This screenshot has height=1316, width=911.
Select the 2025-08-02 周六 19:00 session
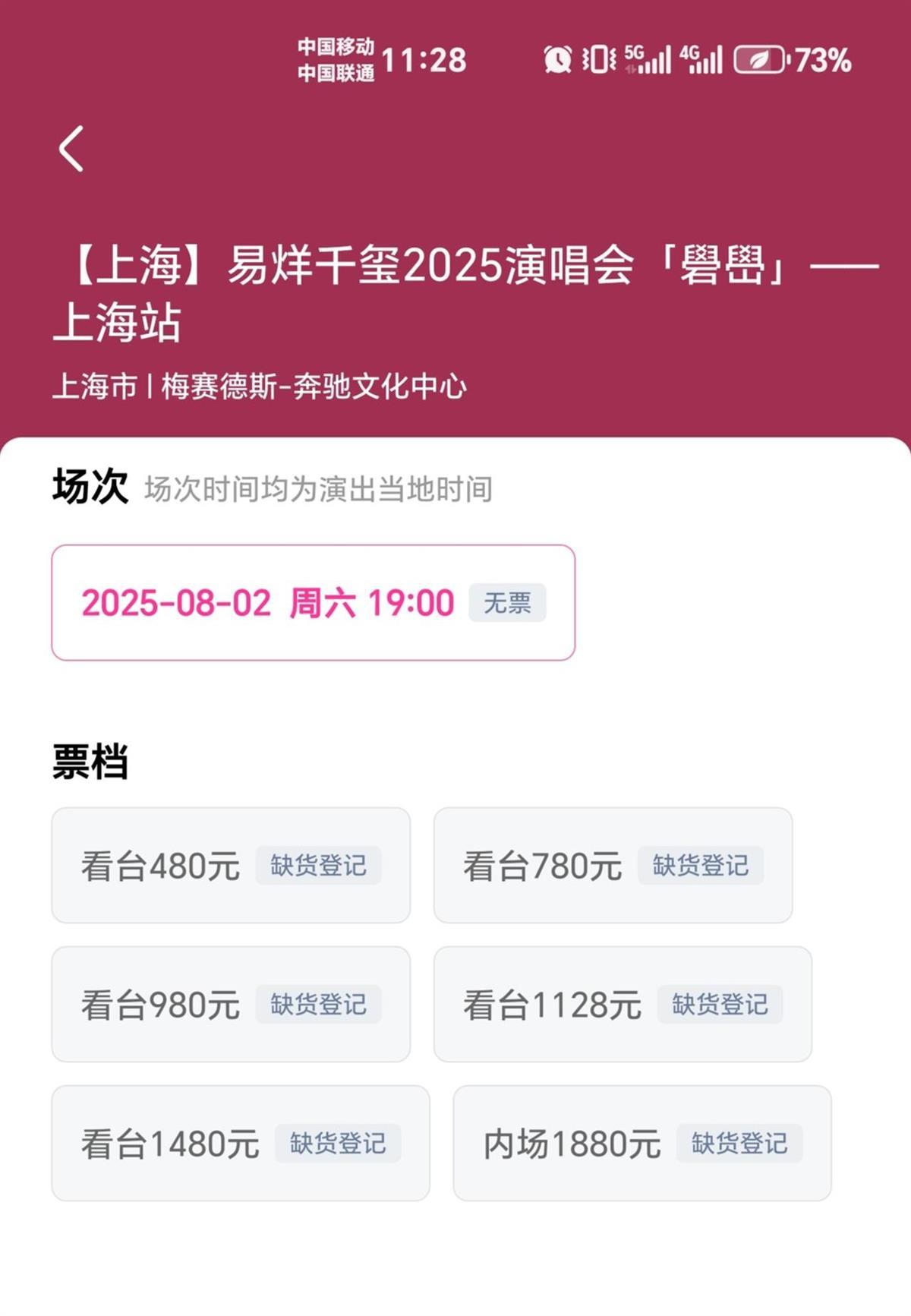313,603
